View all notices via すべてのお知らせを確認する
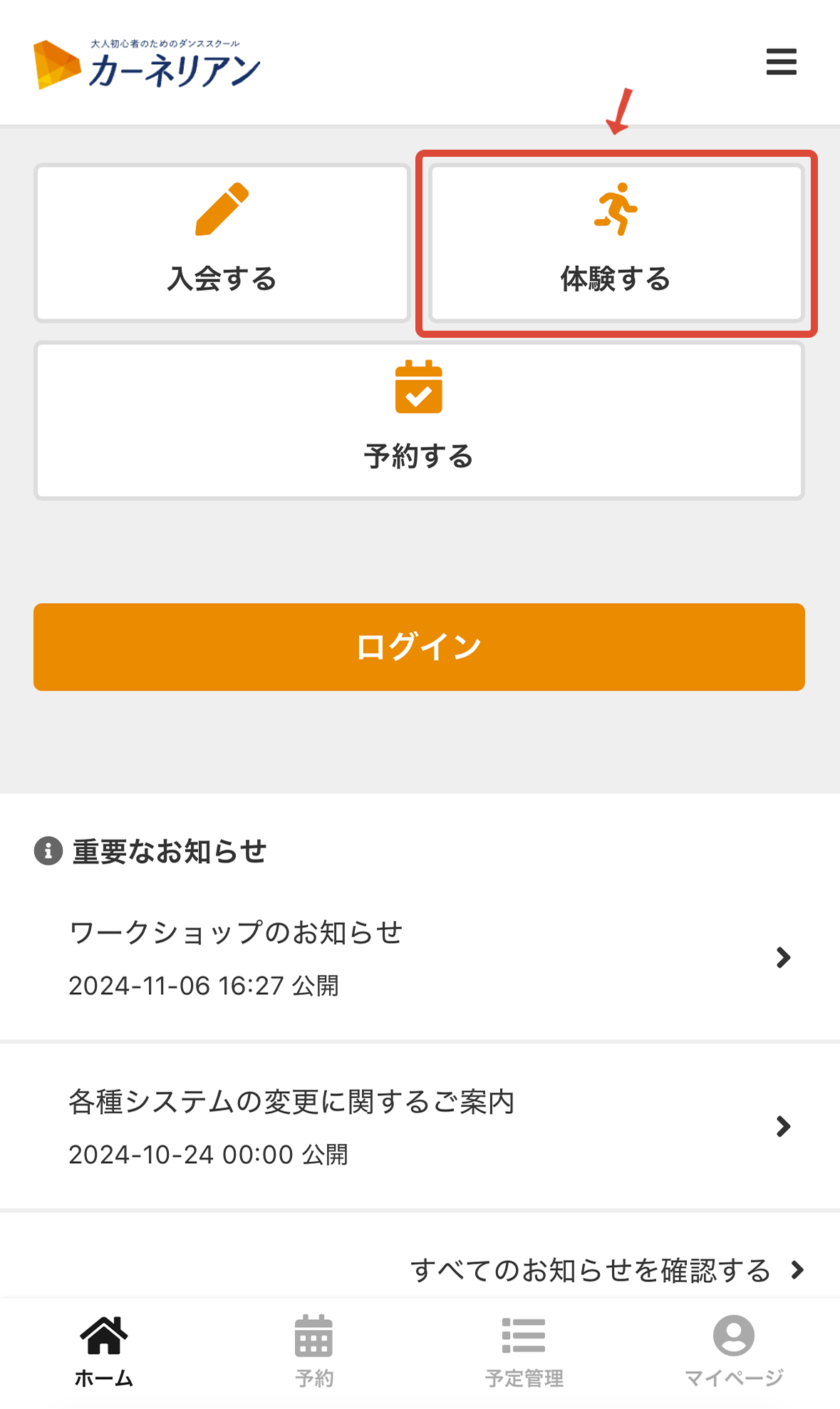This screenshot has width=840, height=1409. pos(606,1271)
